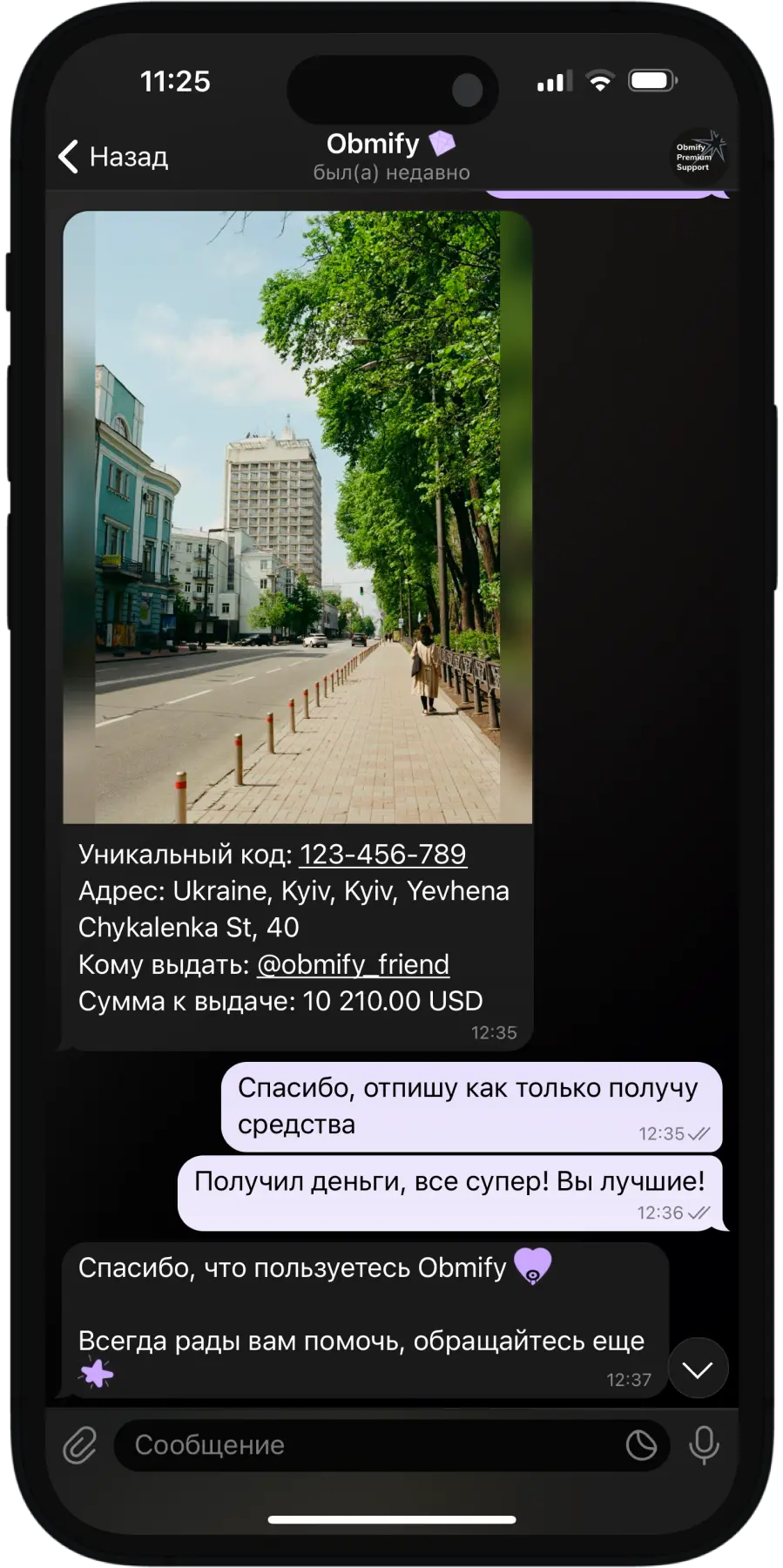783x1568 pixels.
Task: Tap the unique code 123-456-789 link
Action: click(382, 855)
